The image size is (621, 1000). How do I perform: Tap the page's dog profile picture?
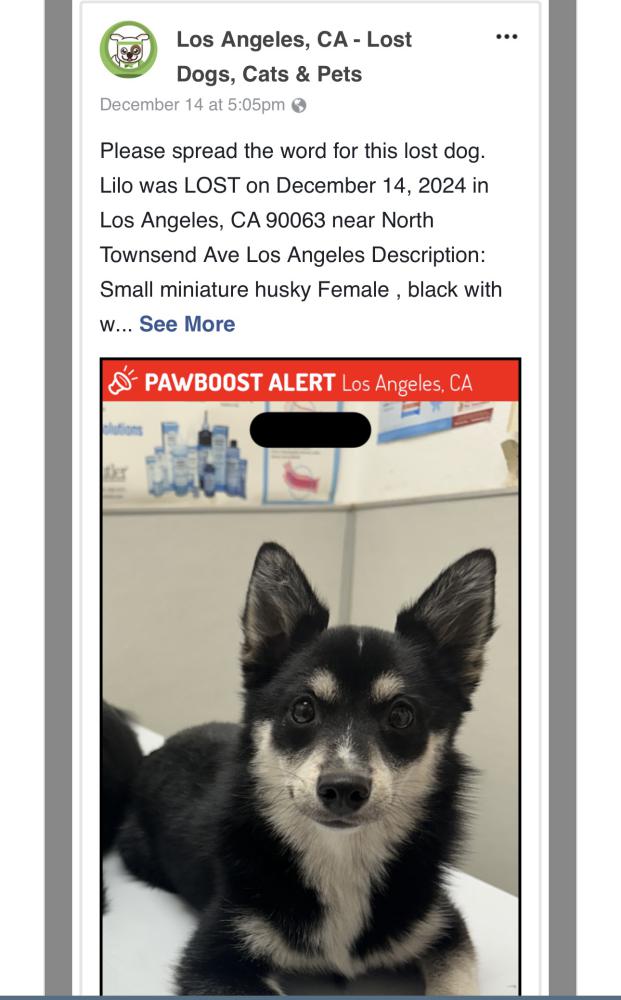tap(128, 49)
